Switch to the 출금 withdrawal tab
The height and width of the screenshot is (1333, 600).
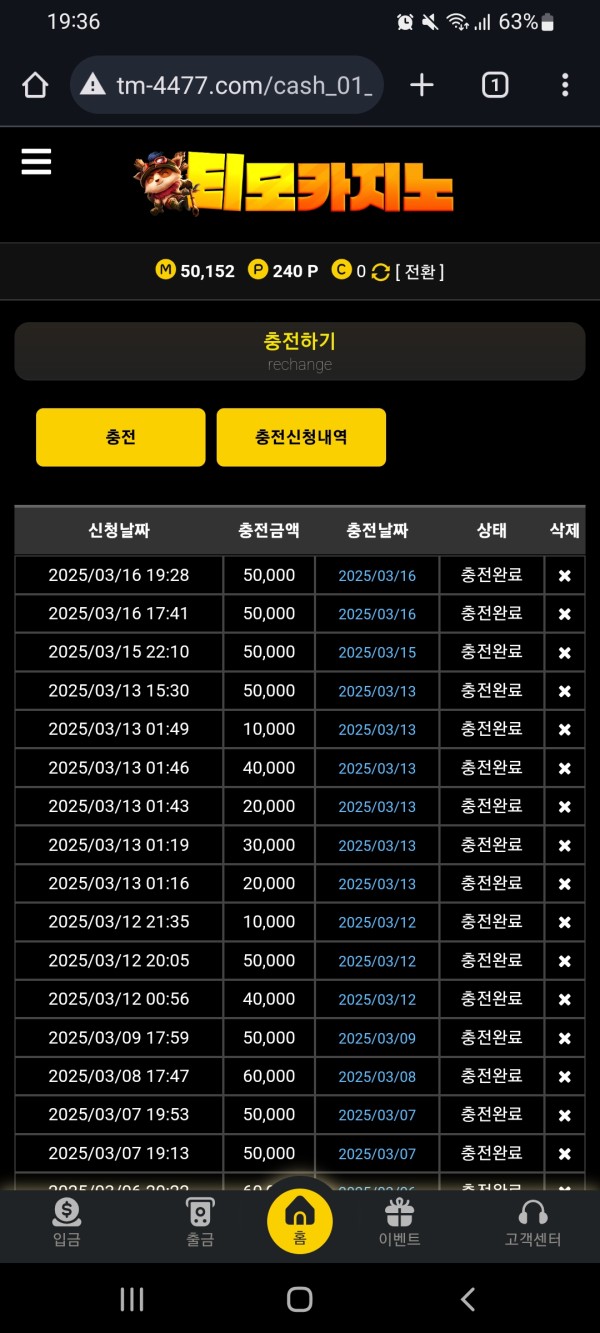[x=200, y=1224]
